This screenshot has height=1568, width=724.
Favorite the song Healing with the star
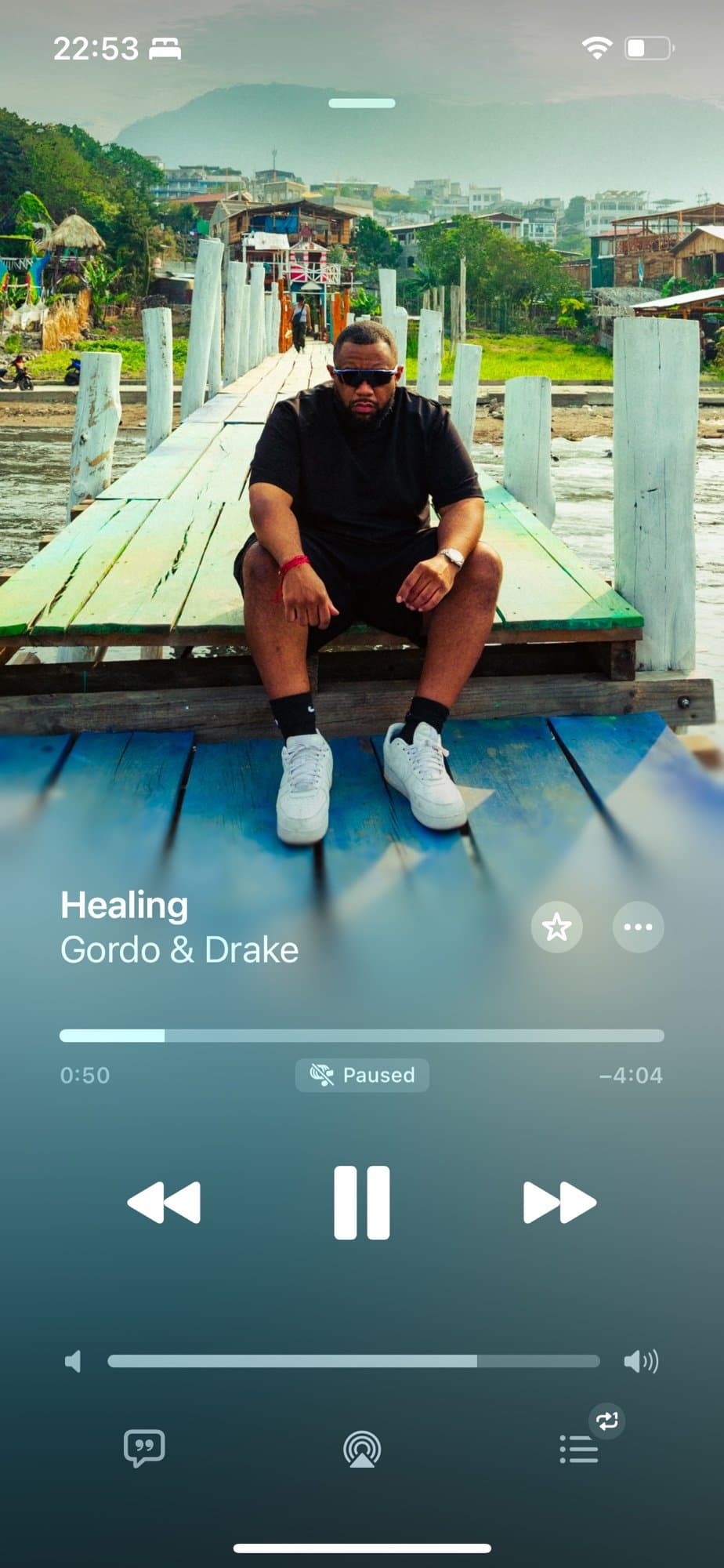pos(556,927)
